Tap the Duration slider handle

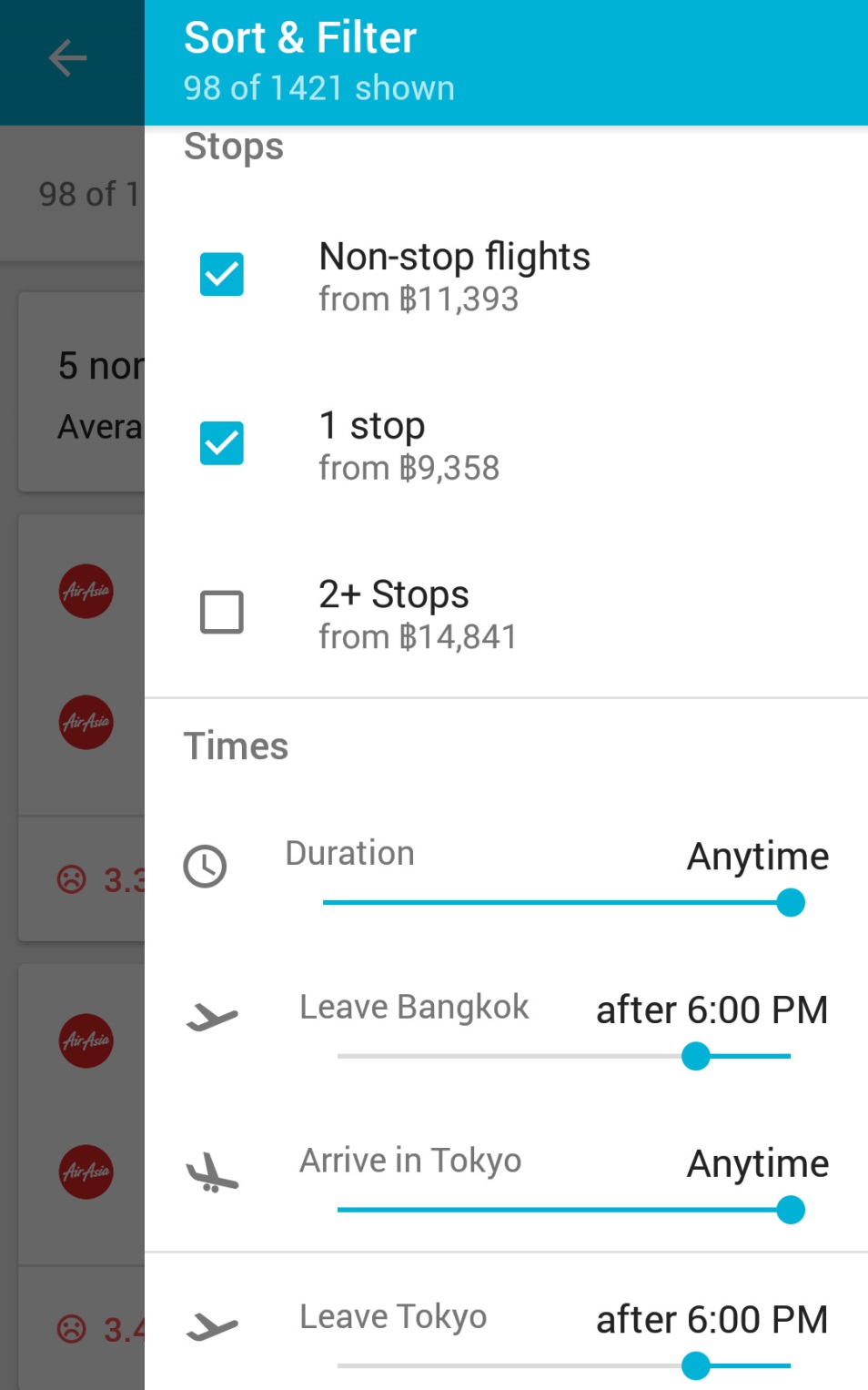pos(791,903)
